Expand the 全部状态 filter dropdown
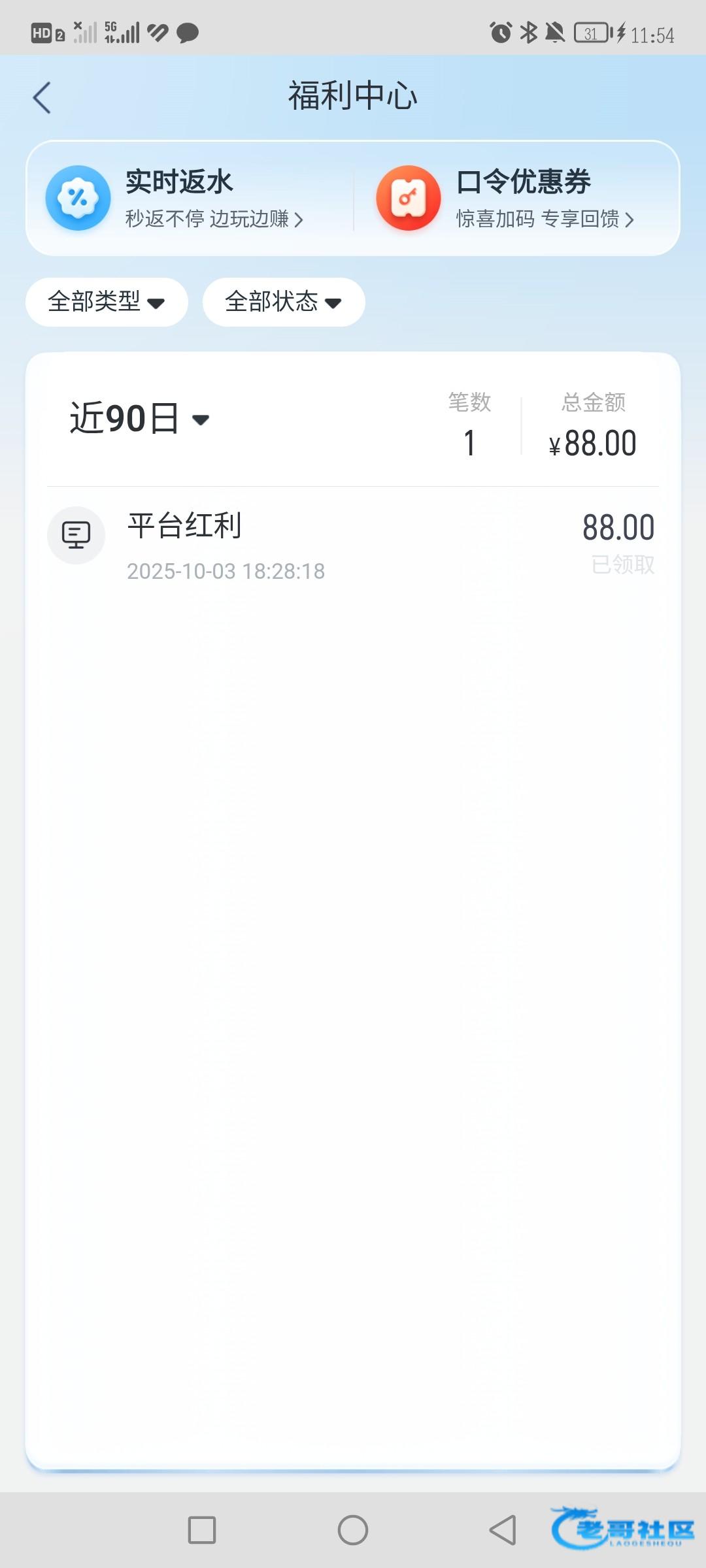706x1568 pixels. click(x=284, y=302)
